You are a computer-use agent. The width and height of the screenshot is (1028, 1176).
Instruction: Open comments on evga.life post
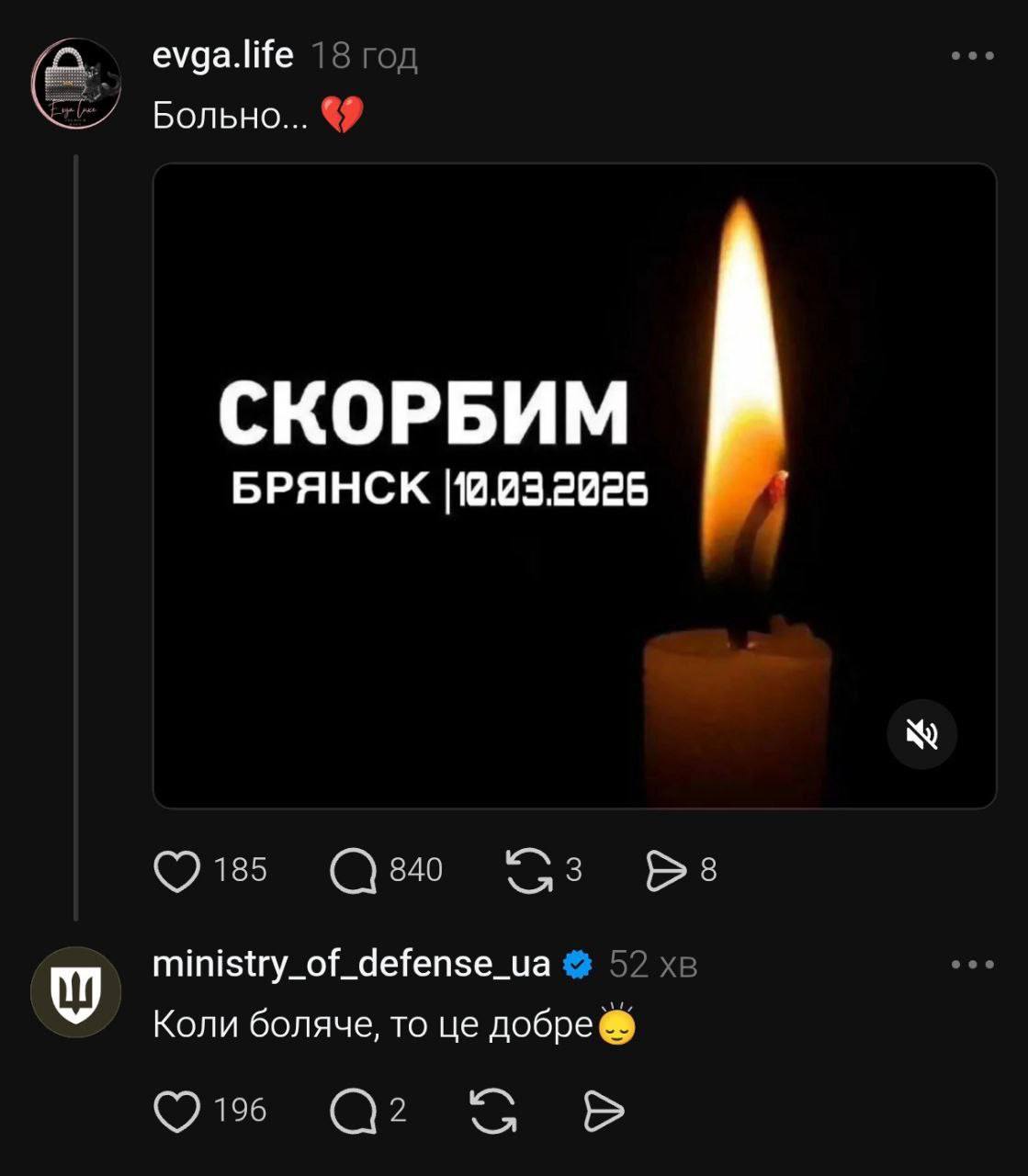point(354,870)
